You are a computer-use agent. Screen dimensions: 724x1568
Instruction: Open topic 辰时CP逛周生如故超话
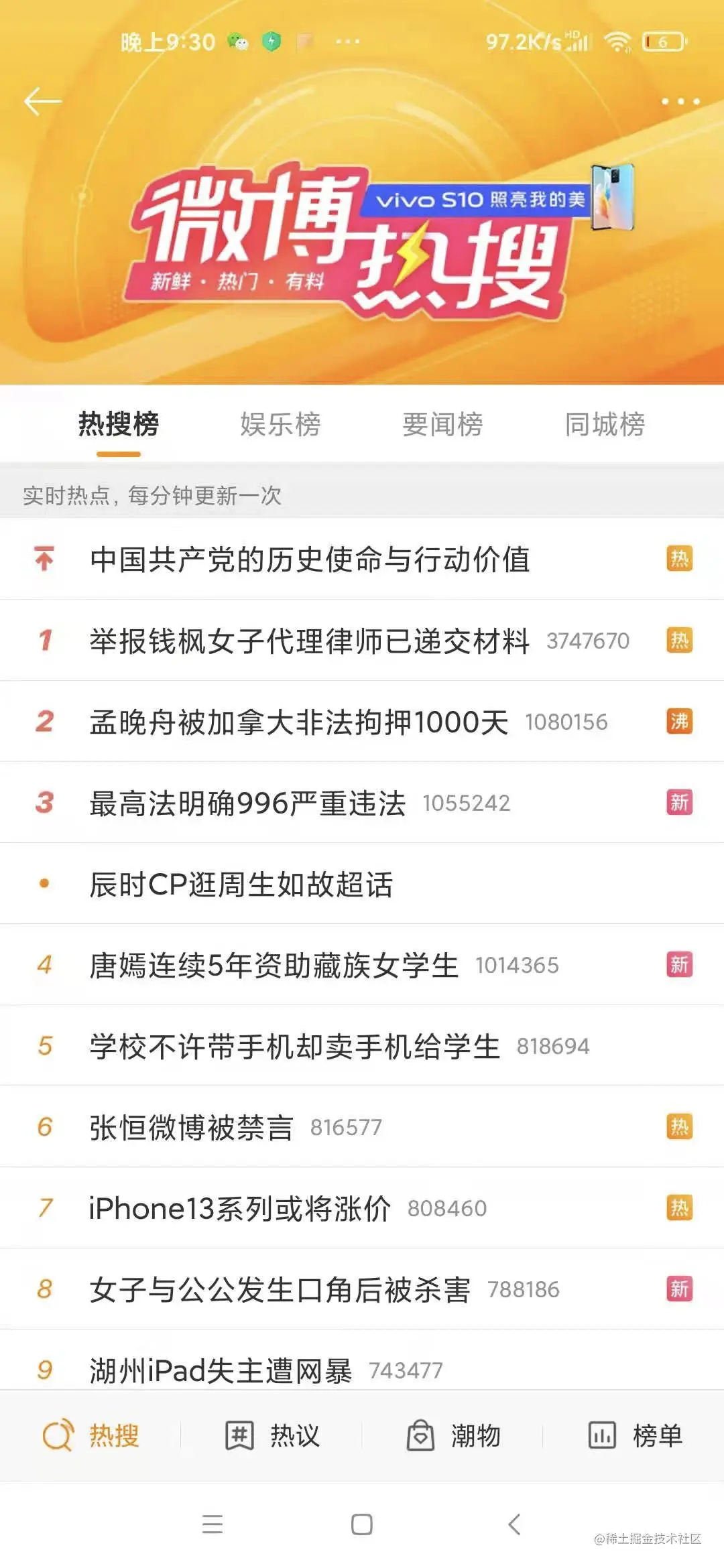[x=241, y=885]
